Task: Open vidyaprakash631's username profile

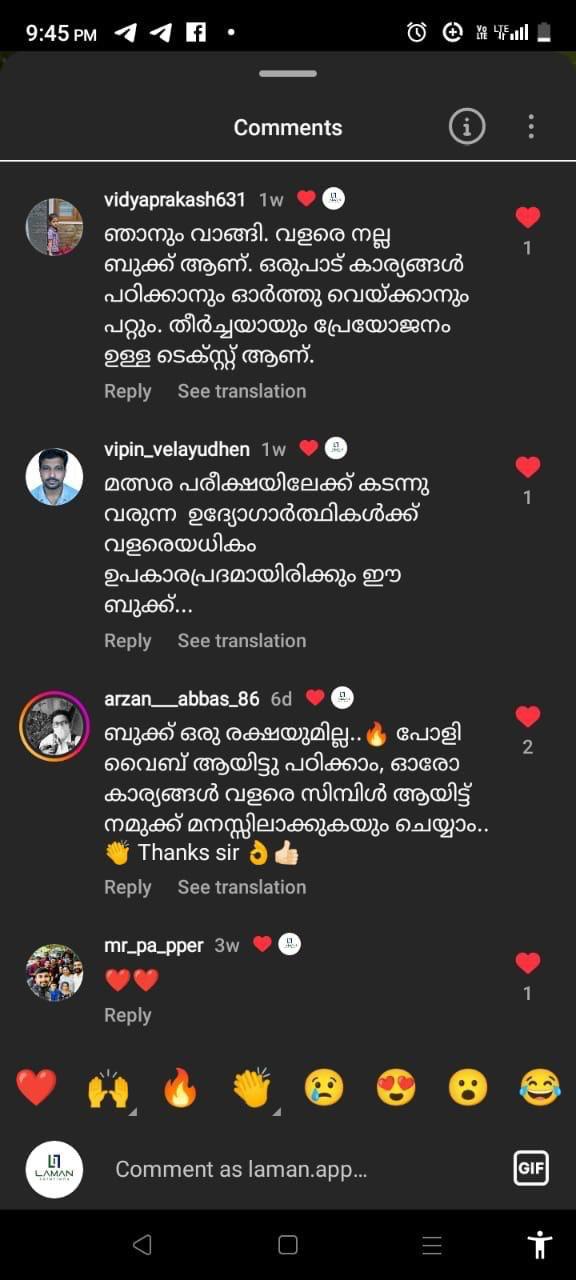Action: [x=175, y=199]
